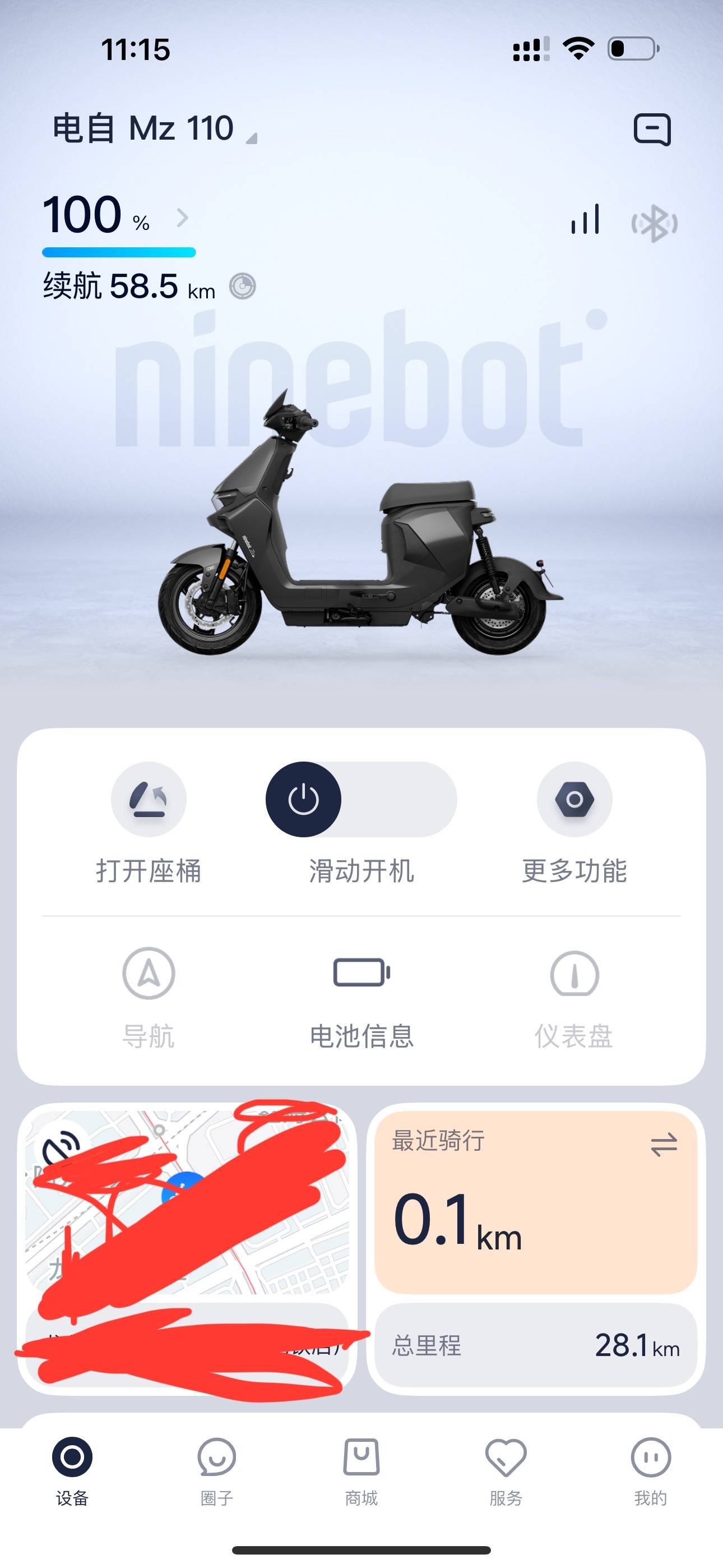Image resolution: width=723 pixels, height=1568 pixels.
Task: Open 更多功能 more functions
Action: pyautogui.click(x=574, y=799)
